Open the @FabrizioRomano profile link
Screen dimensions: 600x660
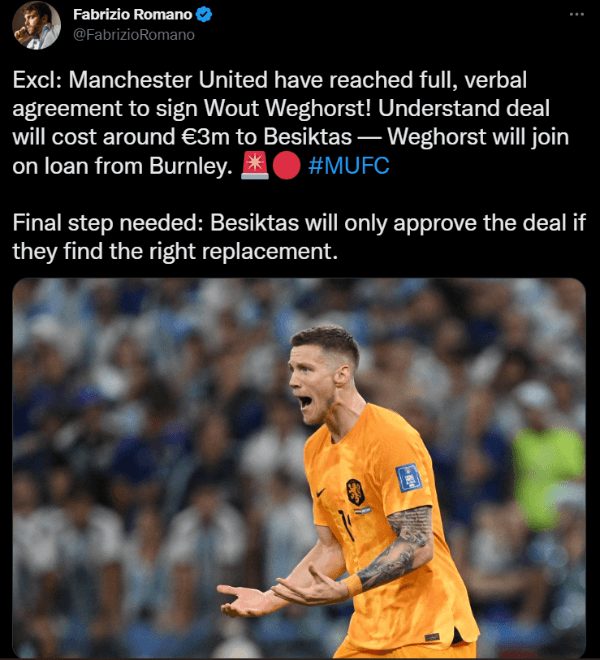[133, 35]
